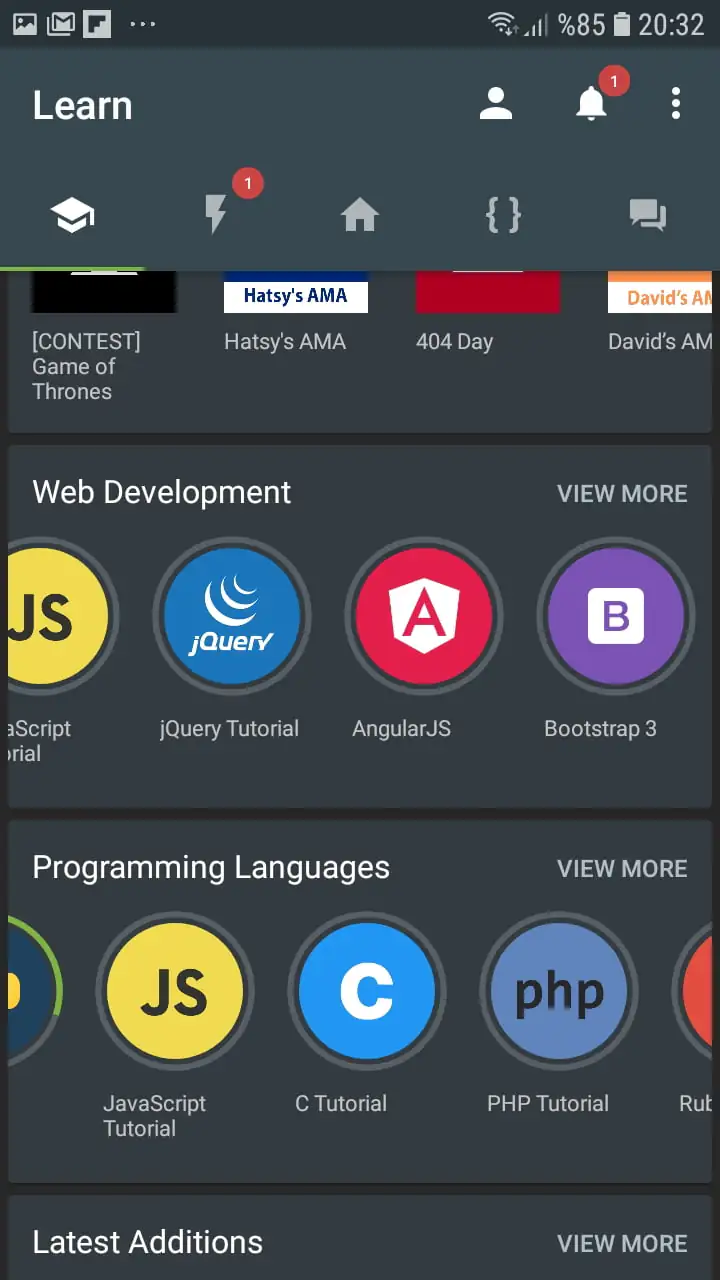Open the notifications bell

tap(592, 104)
